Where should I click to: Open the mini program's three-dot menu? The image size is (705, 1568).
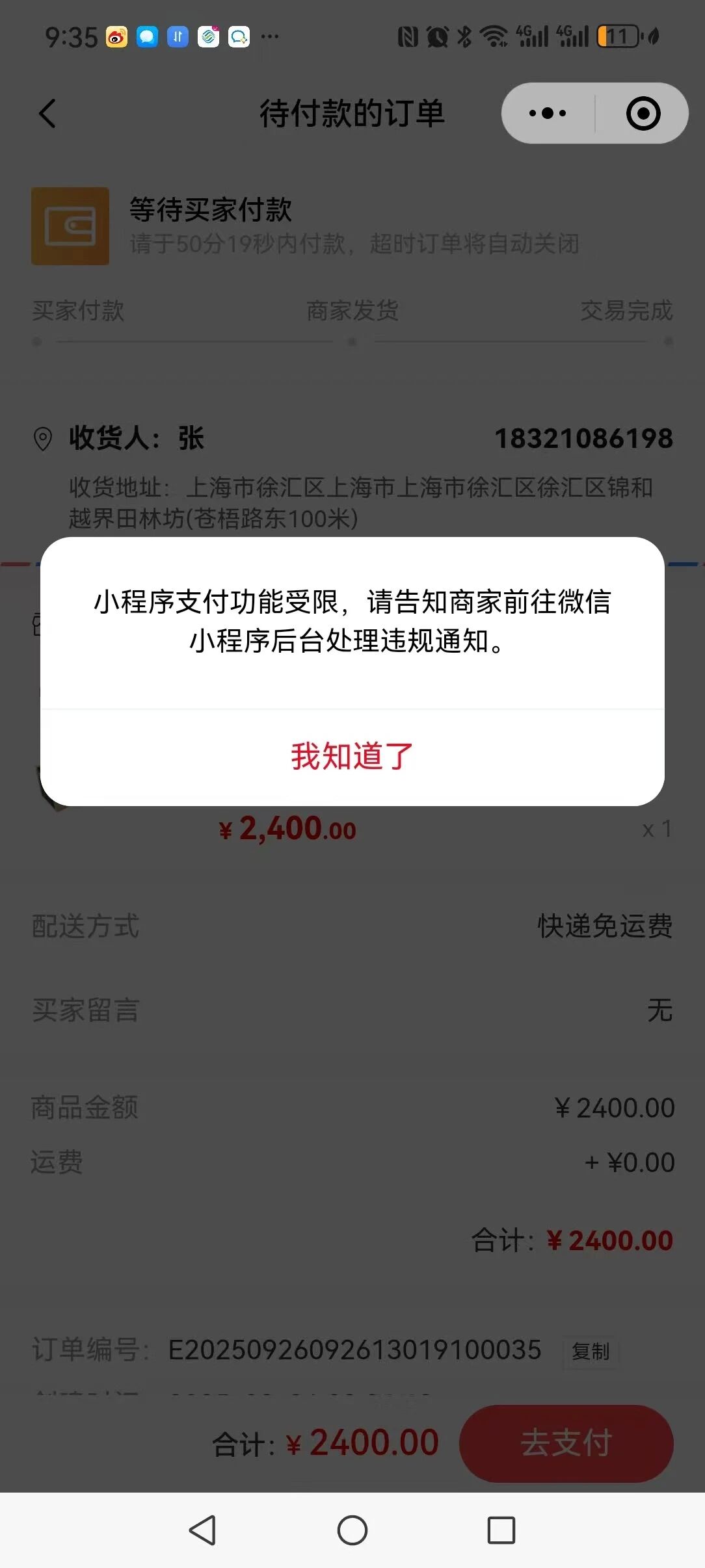point(548,113)
